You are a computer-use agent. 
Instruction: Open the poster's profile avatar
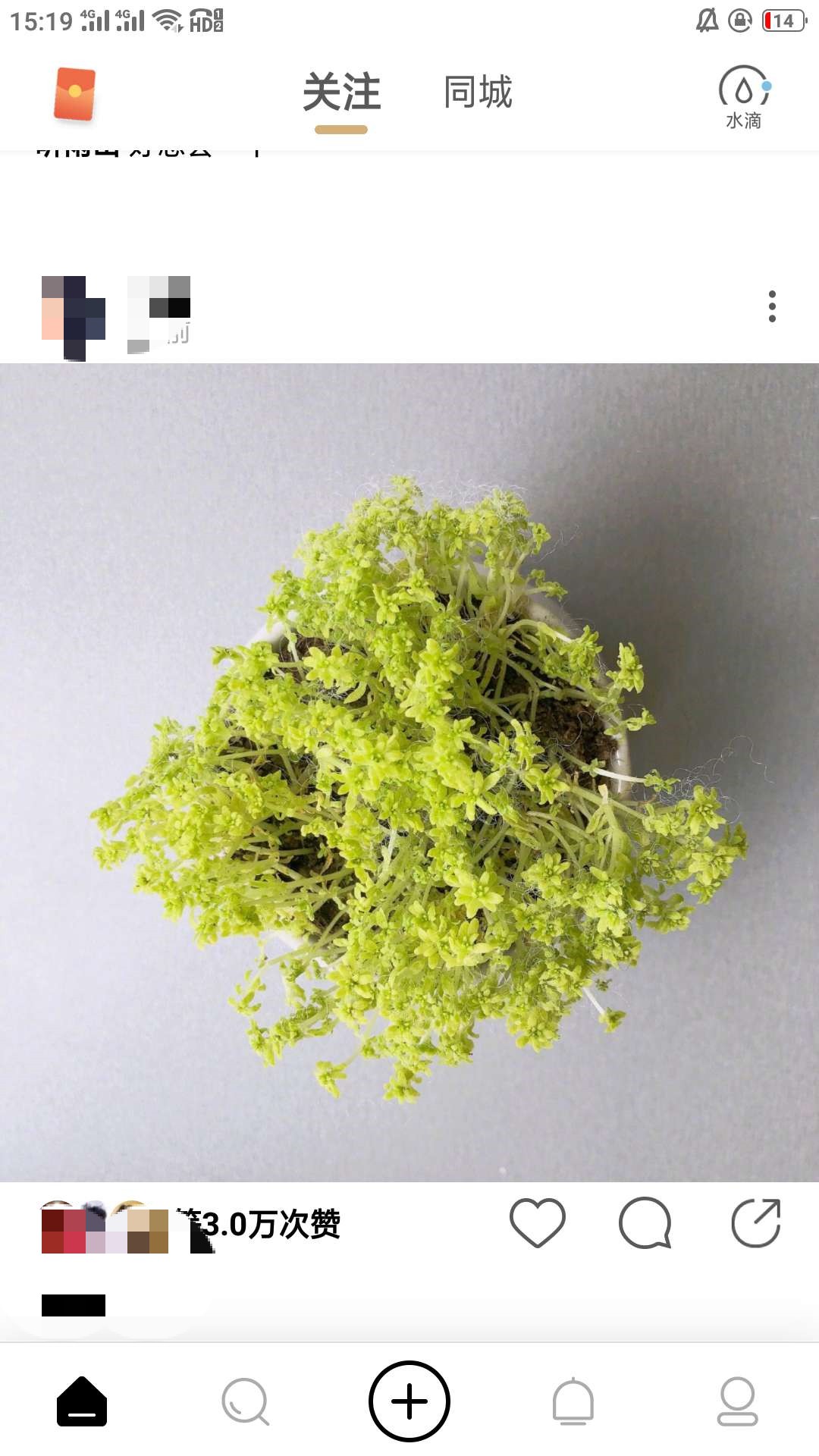tap(74, 317)
